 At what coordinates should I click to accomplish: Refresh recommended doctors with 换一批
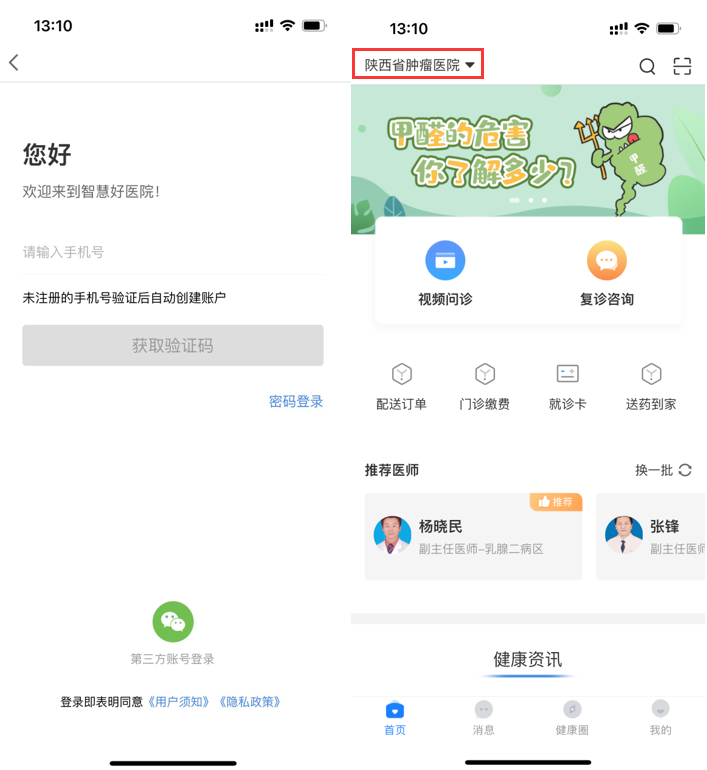click(663, 470)
